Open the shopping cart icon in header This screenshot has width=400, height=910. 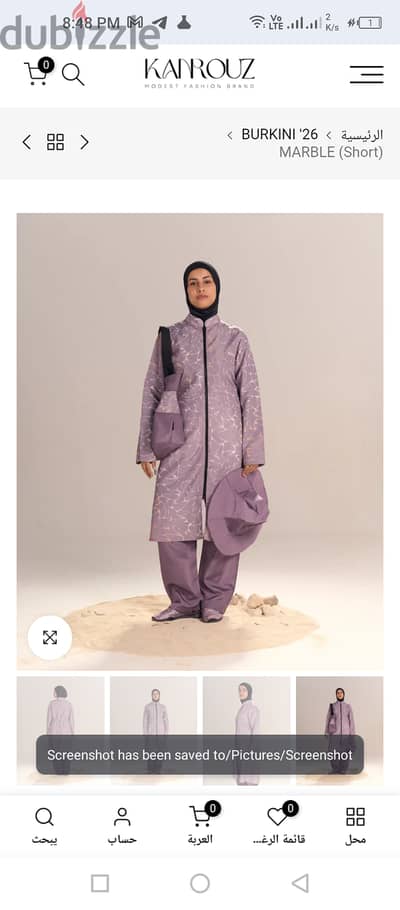tap(38, 73)
